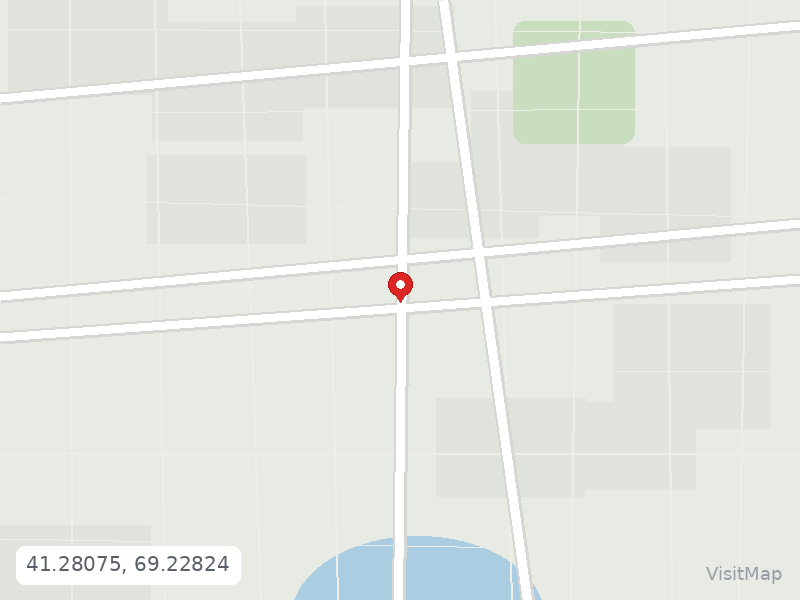Tap the red location pin on map
Image resolution: width=800 pixels, height=600 pixels.
(401, 287)
